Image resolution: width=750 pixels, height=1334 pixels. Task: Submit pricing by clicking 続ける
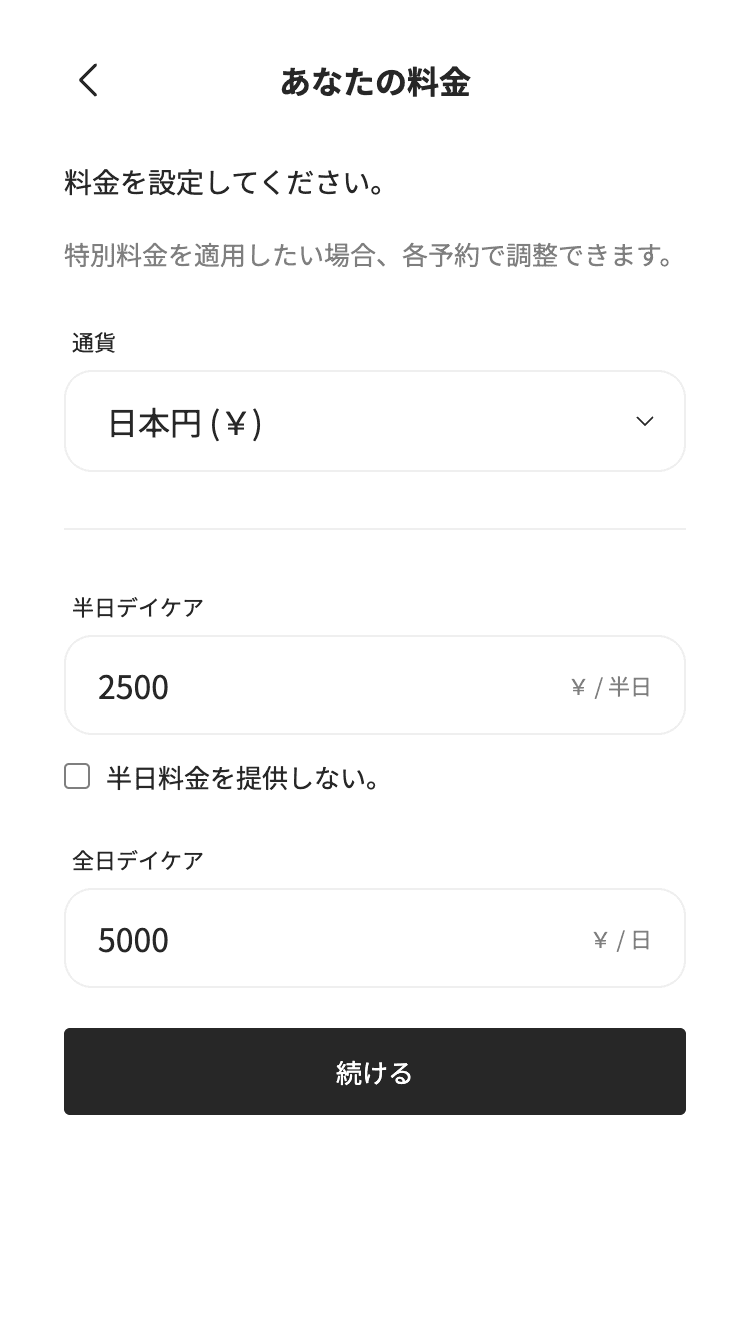375,1071
